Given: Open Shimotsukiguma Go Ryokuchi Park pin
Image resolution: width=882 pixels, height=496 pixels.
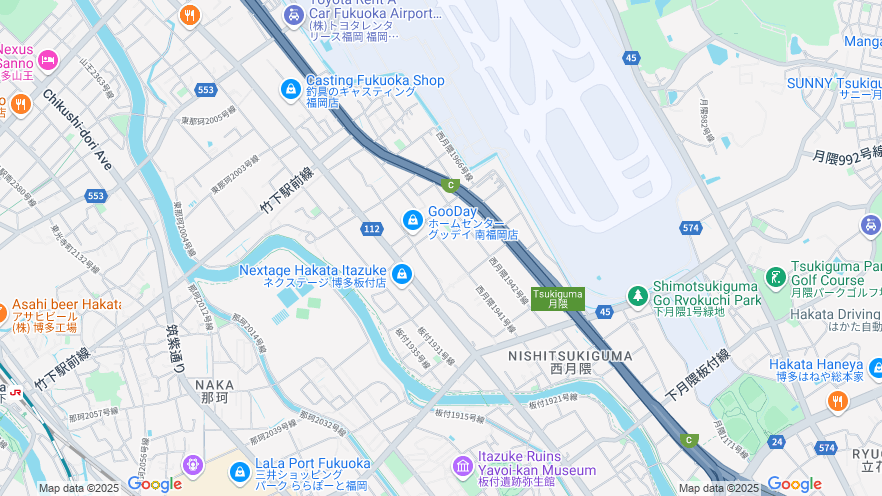Looking at the screenshot, I should [x=638, y=296].
